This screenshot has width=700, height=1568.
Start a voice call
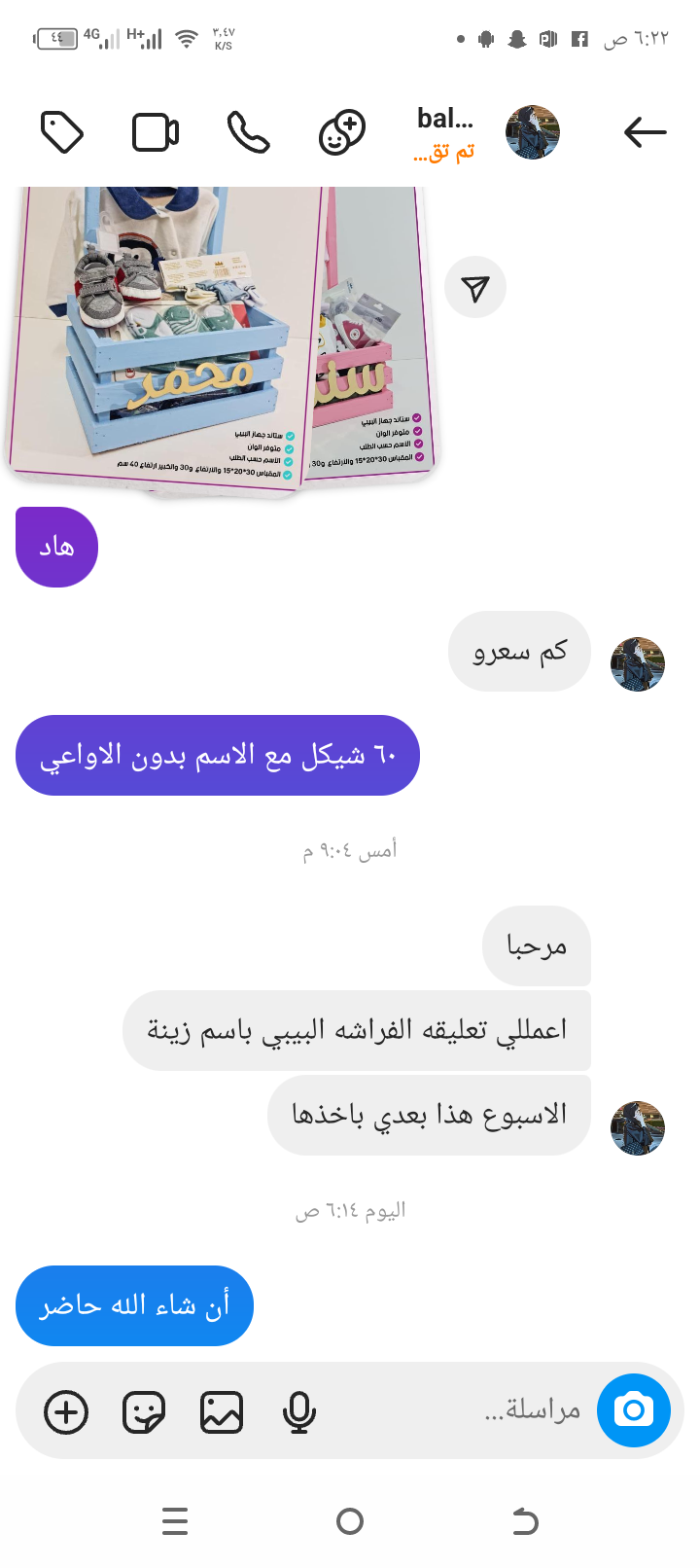[x=248, y=132]
